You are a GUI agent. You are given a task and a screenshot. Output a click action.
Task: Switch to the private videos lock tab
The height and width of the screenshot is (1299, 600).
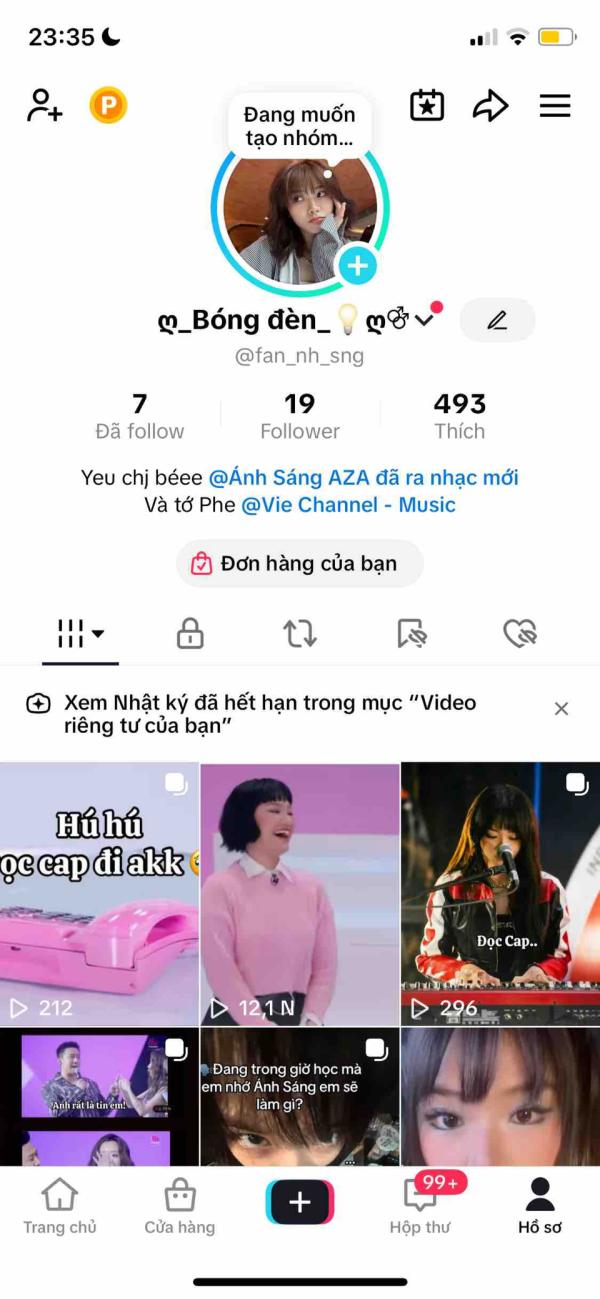pyautogui.click(x=190, y=633)
